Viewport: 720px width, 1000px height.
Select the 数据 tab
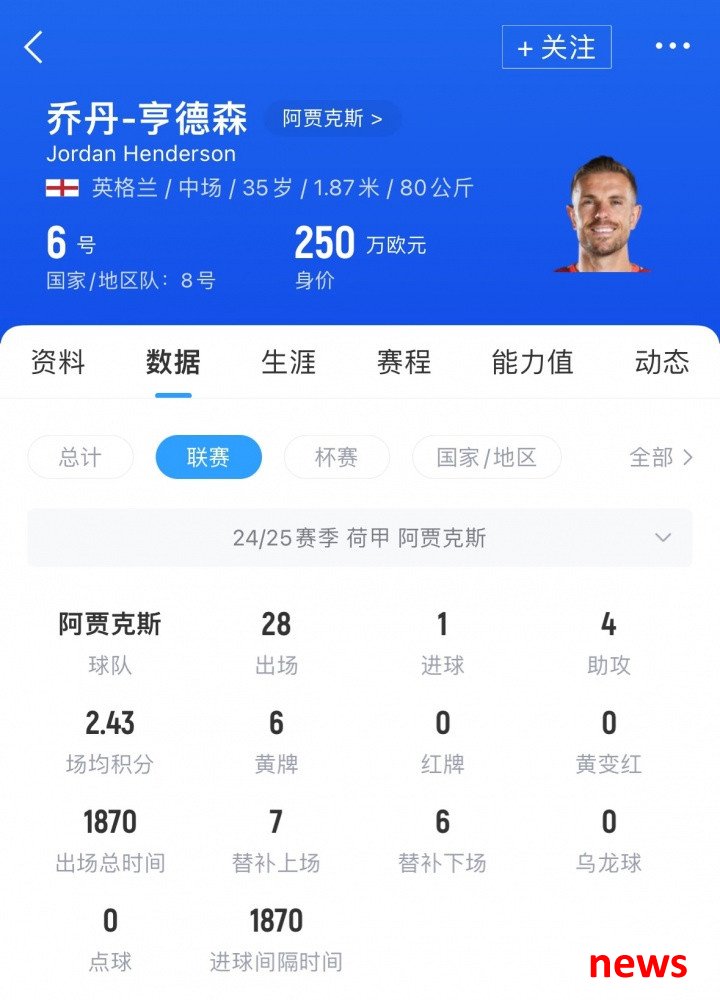(x=173, y=362)
